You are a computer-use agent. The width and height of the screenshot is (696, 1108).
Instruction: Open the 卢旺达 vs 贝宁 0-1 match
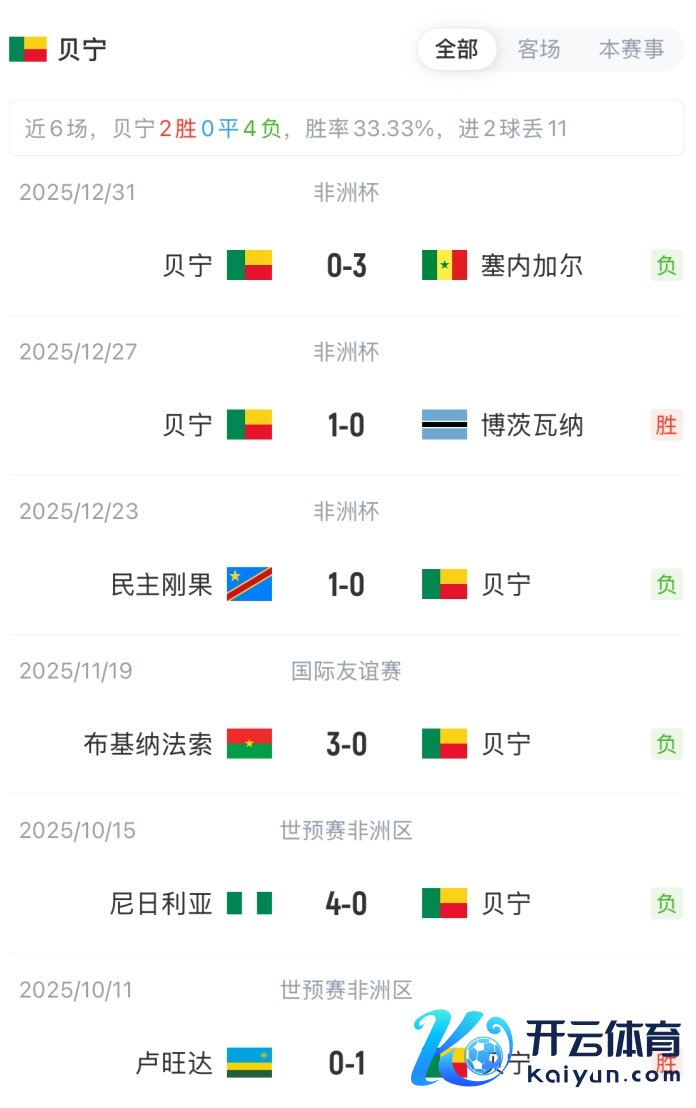coord(346,1063)
